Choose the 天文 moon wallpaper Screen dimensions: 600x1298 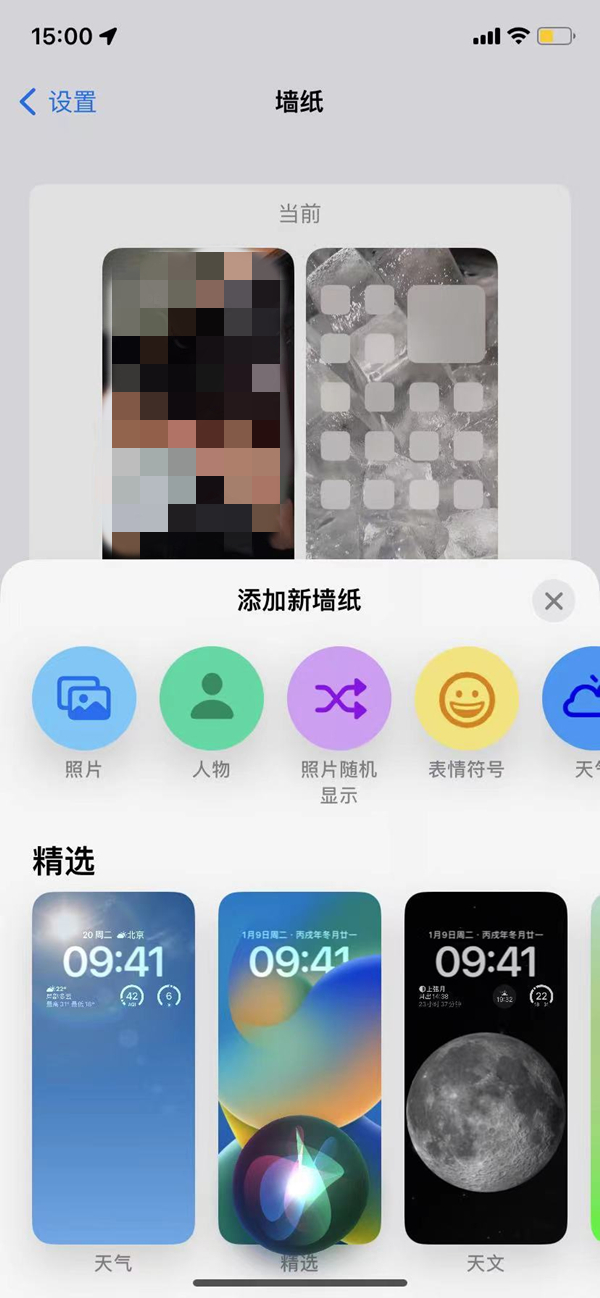pos(485,1066)
